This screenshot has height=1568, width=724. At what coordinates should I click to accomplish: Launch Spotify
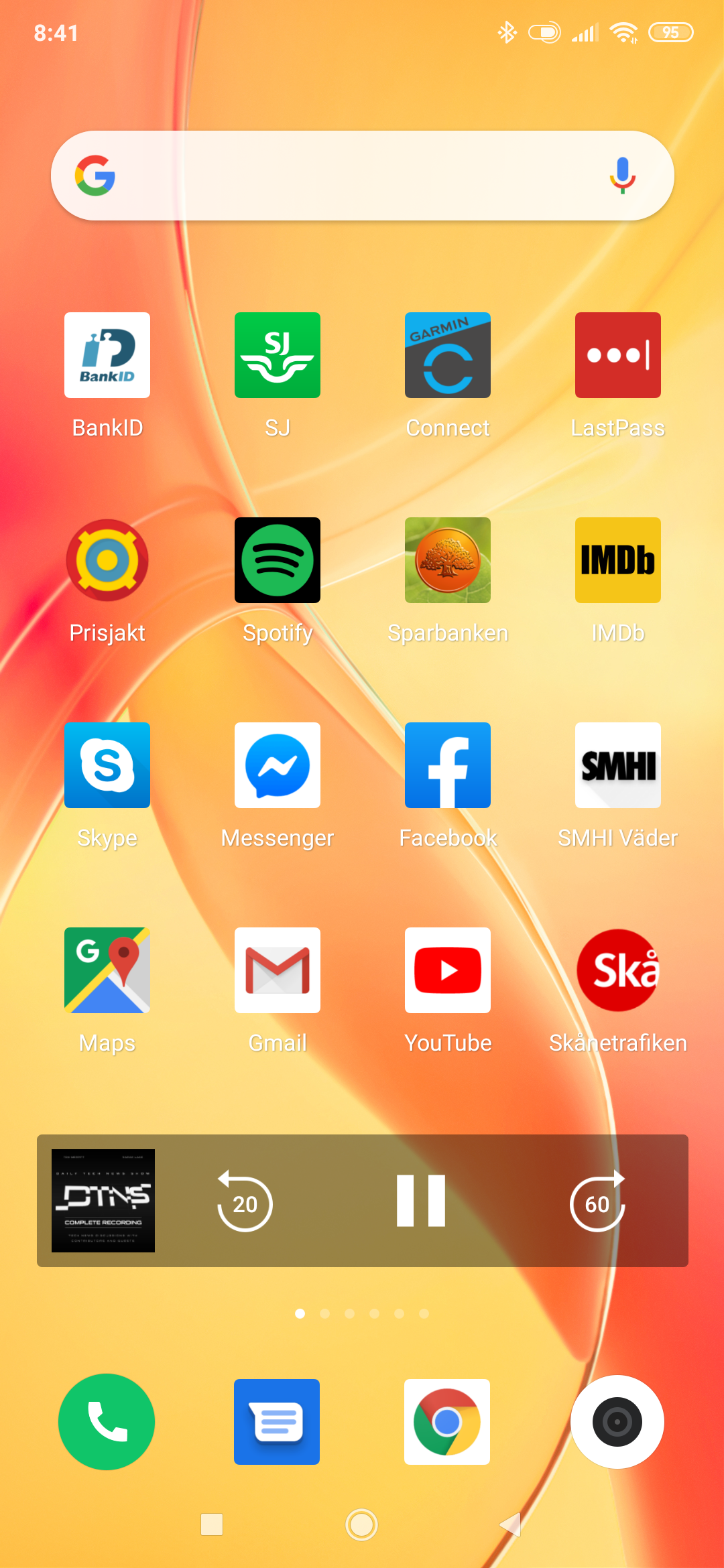point(278,560)
